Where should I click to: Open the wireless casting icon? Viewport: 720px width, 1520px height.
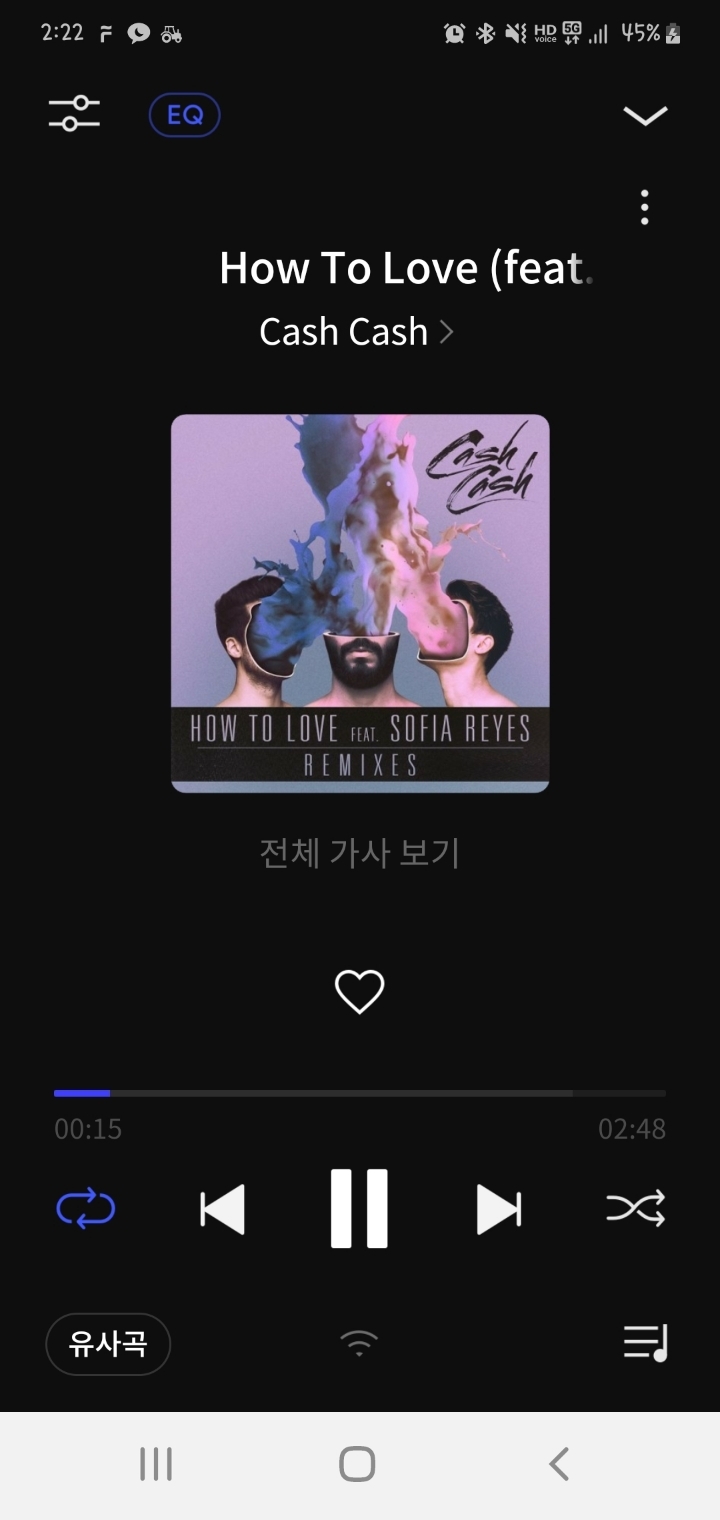click(359, 1343)
